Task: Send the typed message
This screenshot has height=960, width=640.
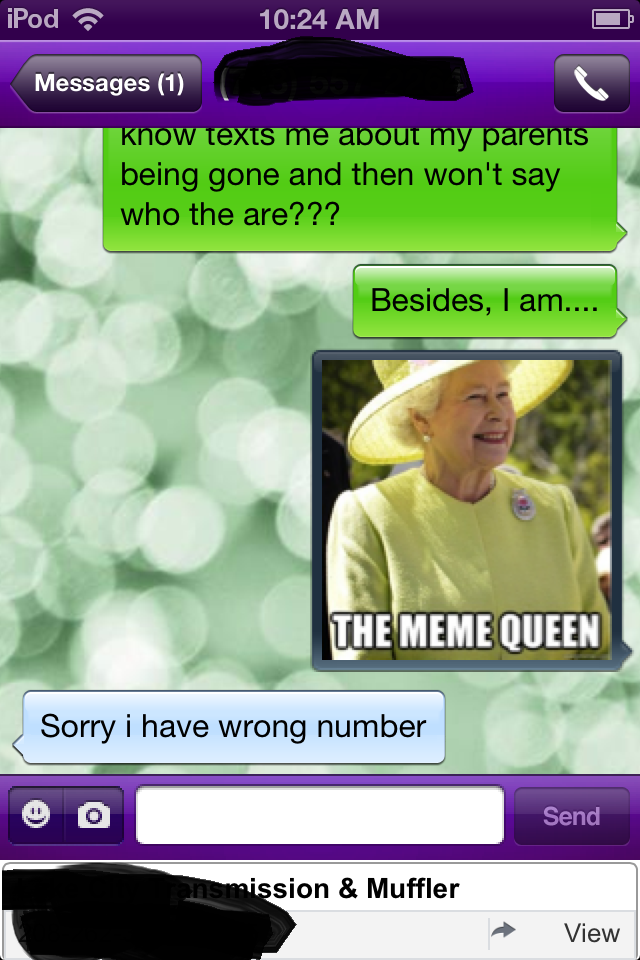Action: pyautogui.click(x=571, y=816)
